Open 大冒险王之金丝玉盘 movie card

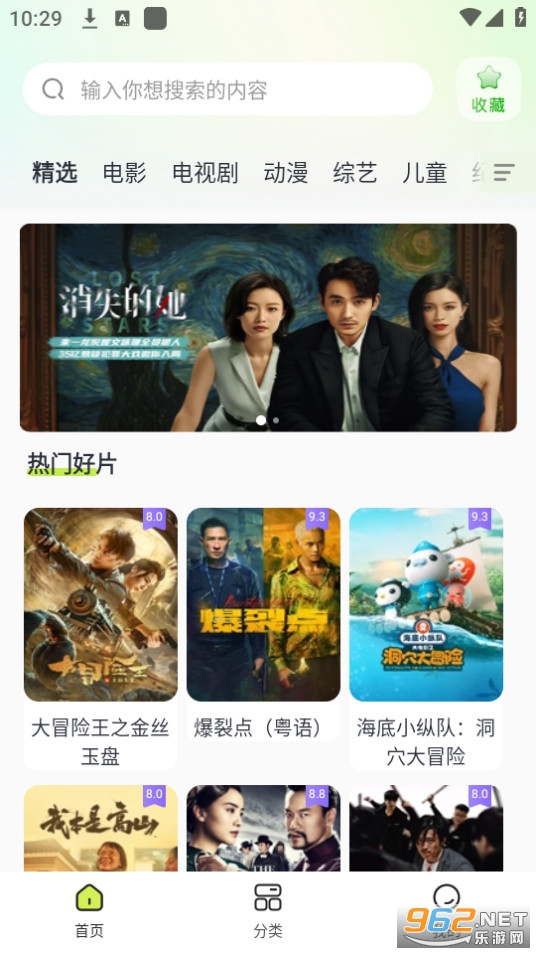pyautogui.click(x=100, y=638)
